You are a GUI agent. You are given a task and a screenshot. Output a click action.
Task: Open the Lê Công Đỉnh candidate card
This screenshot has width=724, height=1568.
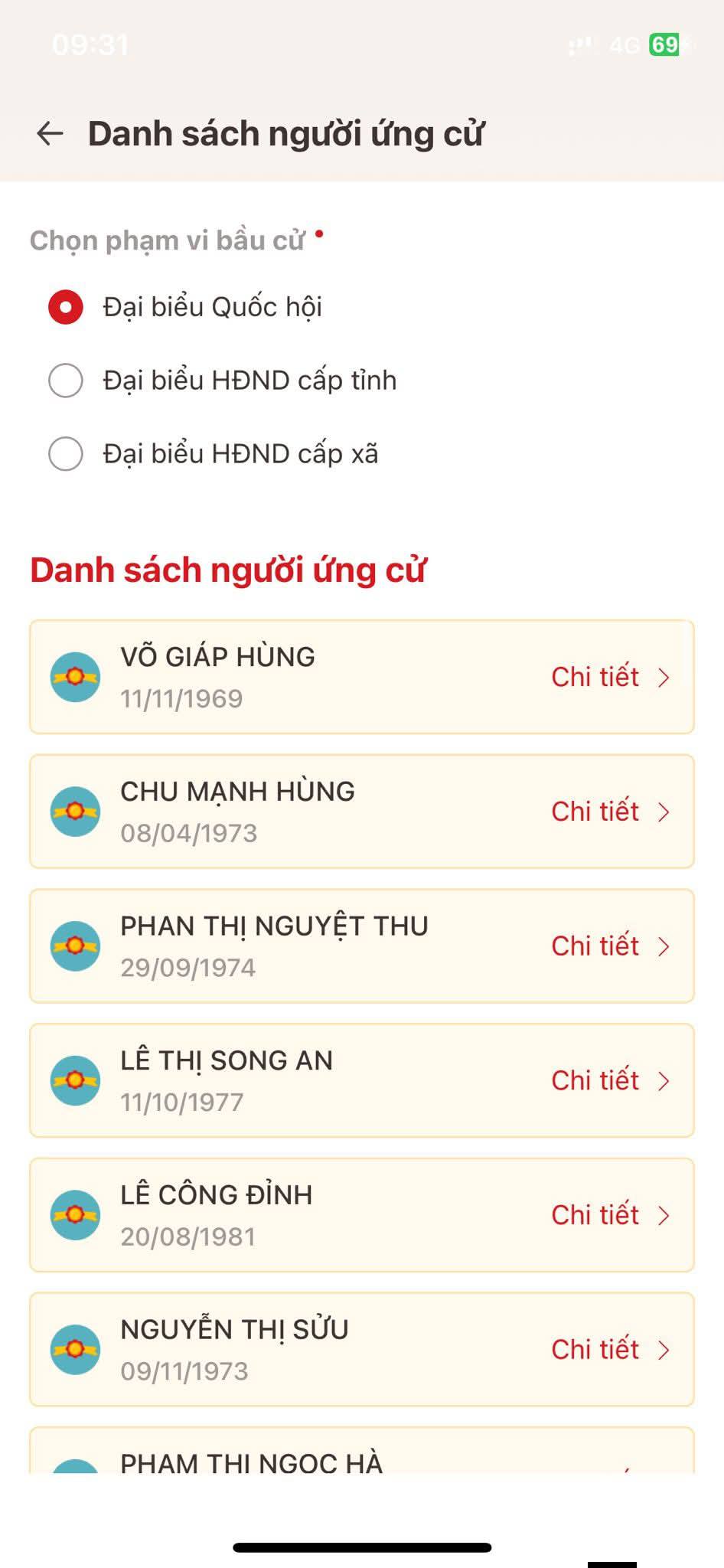[361, 1215]
